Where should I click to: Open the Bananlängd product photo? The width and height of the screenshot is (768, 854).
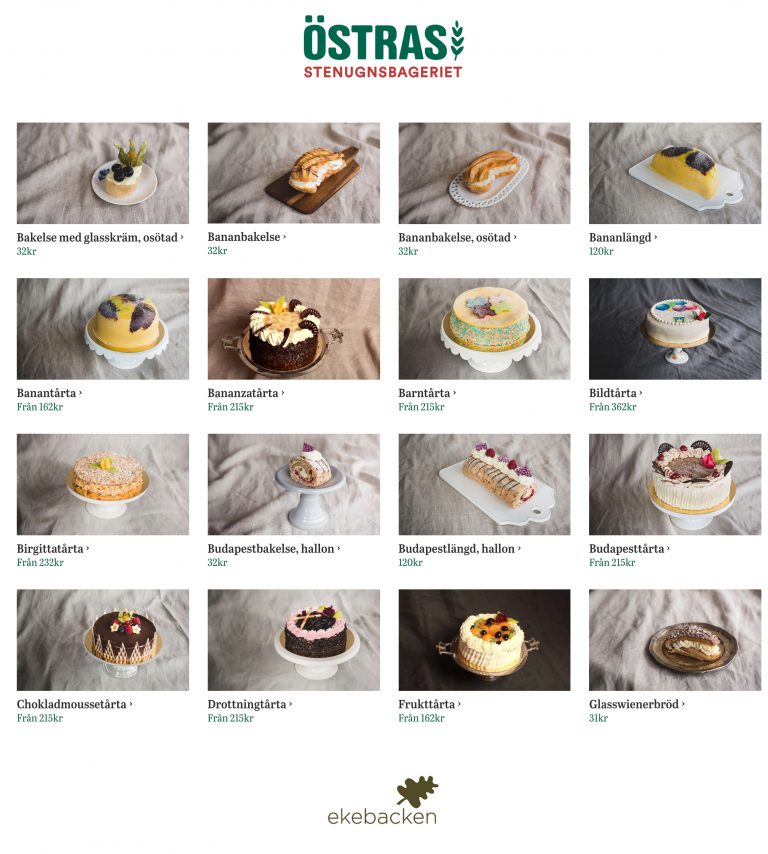(675, 172)
